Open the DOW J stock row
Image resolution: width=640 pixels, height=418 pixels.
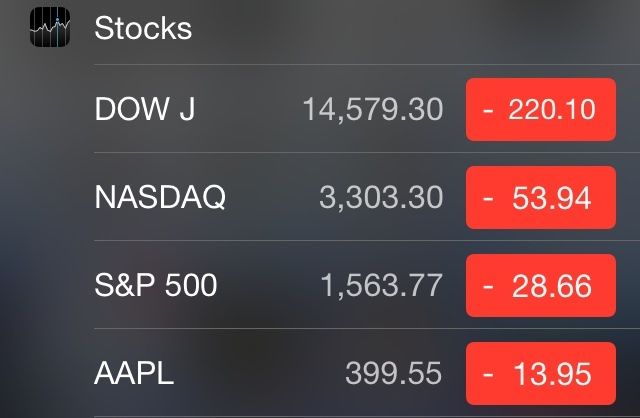pyautogui.click(x=268, y=109)
